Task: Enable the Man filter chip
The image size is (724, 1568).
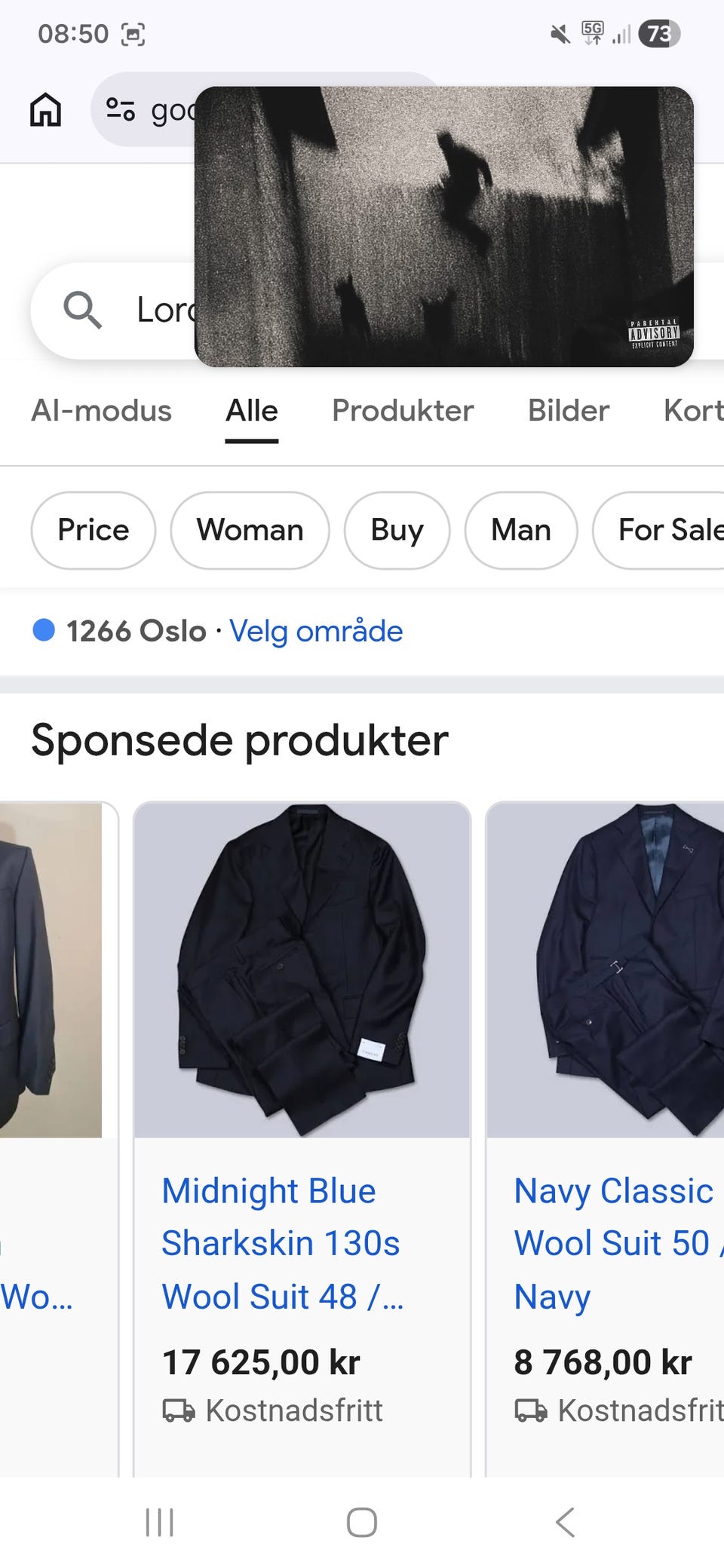Action: tap(520, 530)
